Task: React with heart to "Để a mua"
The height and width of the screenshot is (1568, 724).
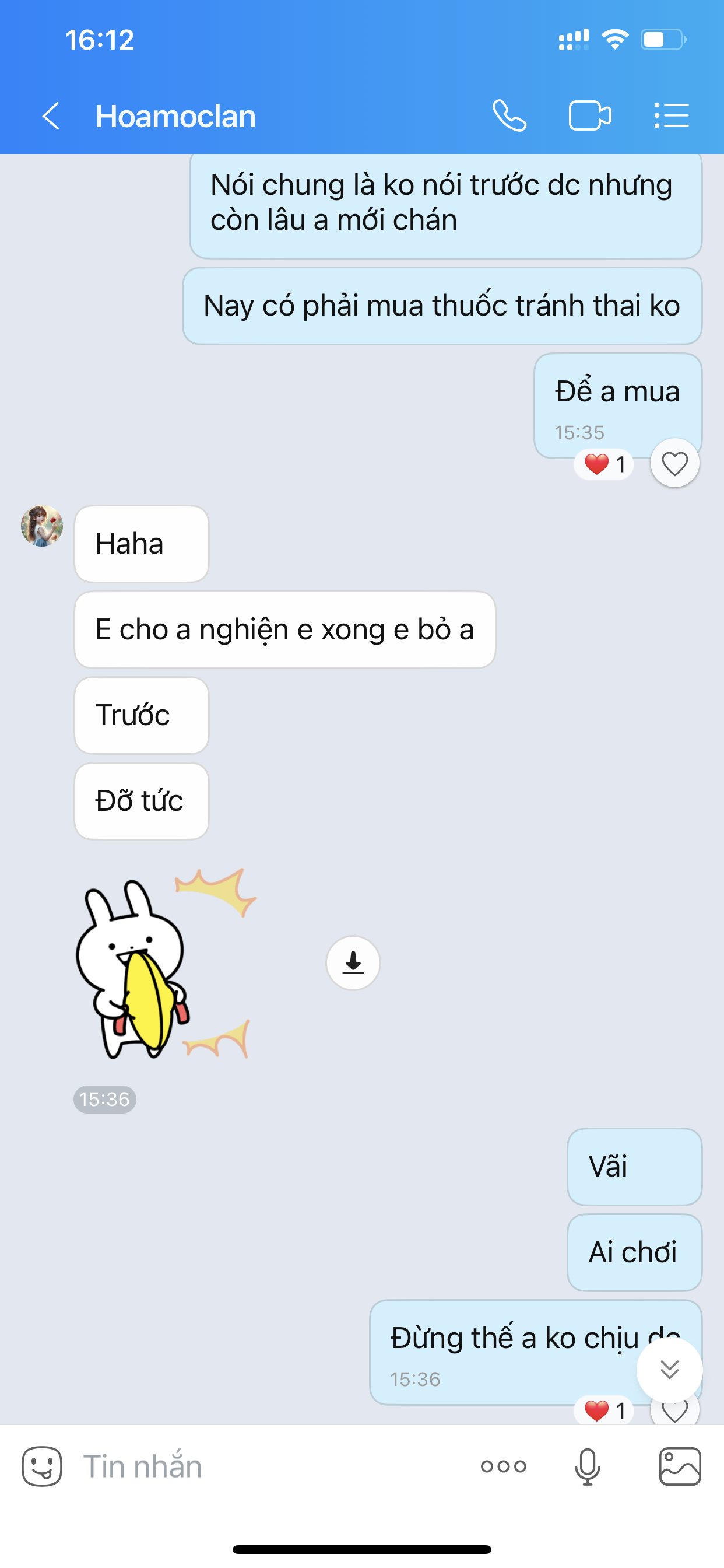Action: click(674, 464)
